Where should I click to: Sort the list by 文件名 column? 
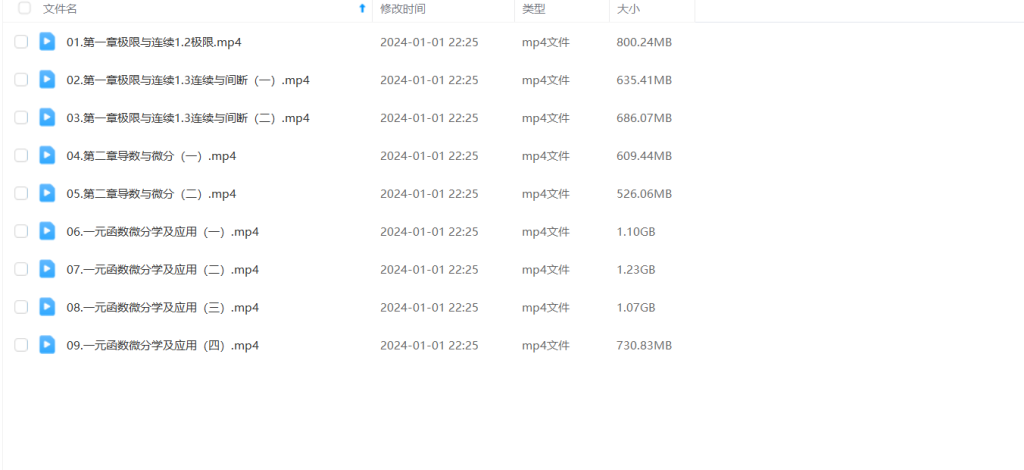click(x=60, y=8)
